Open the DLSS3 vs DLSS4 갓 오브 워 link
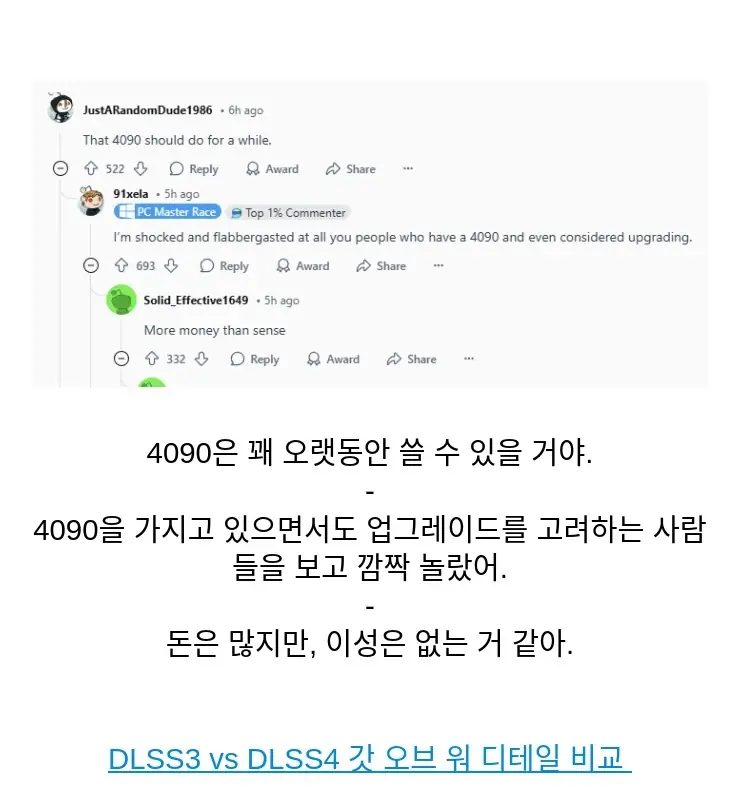740x801 pixels. coord(369,757)
